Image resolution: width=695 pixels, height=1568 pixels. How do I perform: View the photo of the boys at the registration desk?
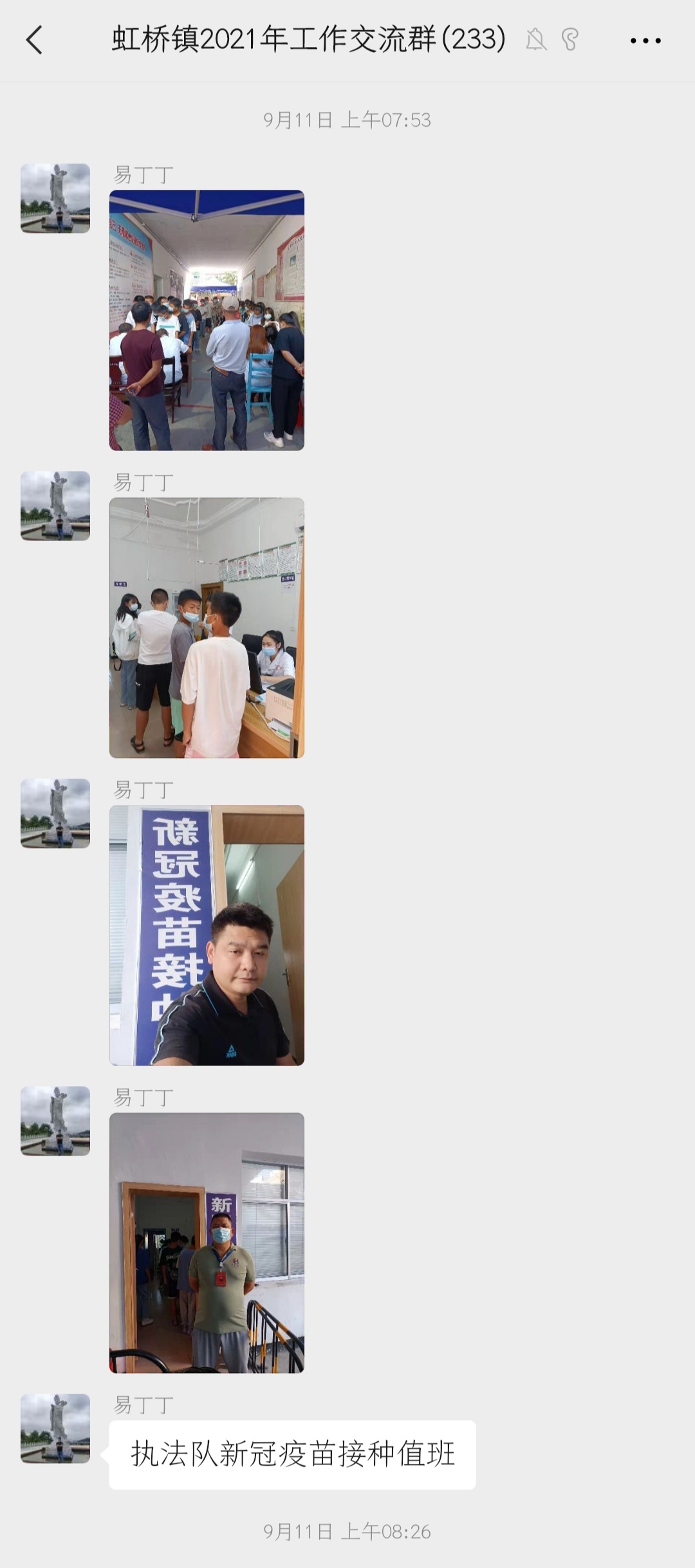coord(207,627)
